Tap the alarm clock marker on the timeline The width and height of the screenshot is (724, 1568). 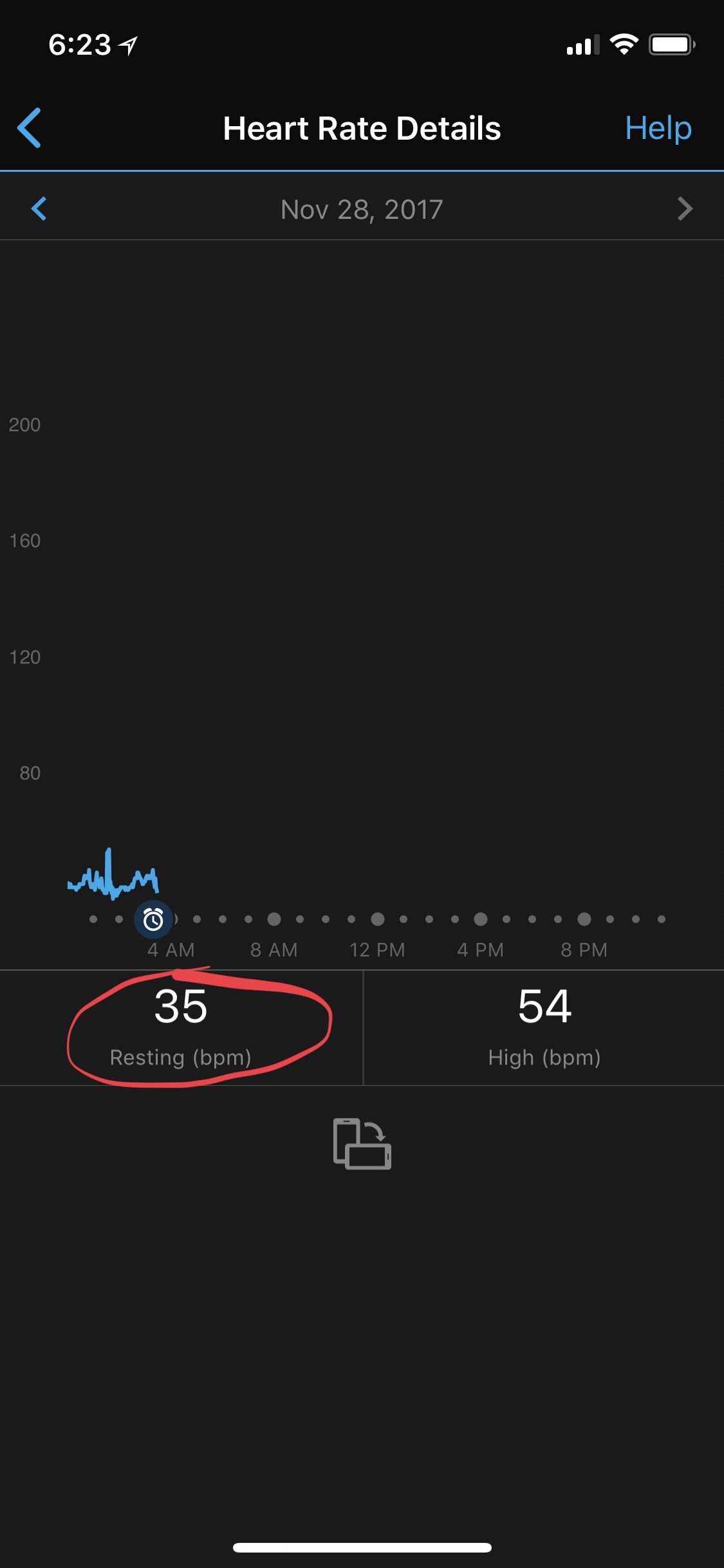pos(153,919)
